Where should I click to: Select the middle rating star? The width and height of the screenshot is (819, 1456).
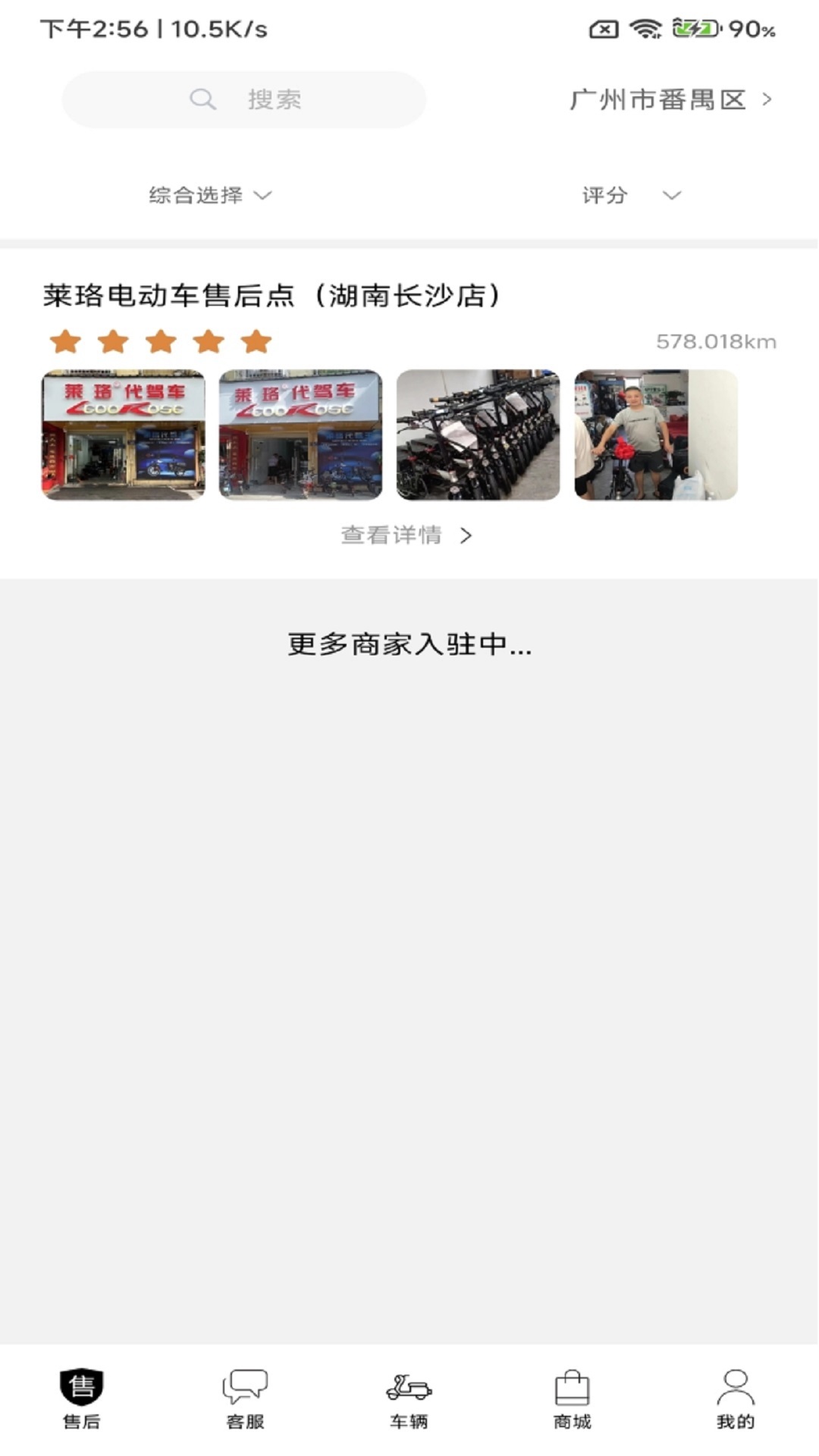(161, 343)
